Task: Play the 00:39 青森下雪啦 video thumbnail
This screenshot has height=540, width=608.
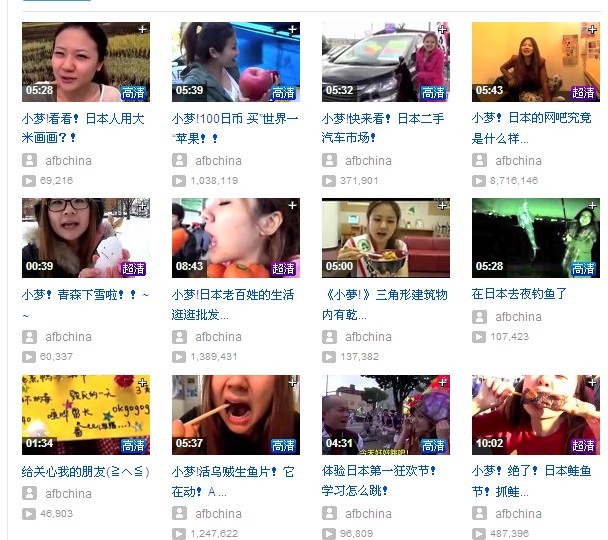Action: click(85, 237)
